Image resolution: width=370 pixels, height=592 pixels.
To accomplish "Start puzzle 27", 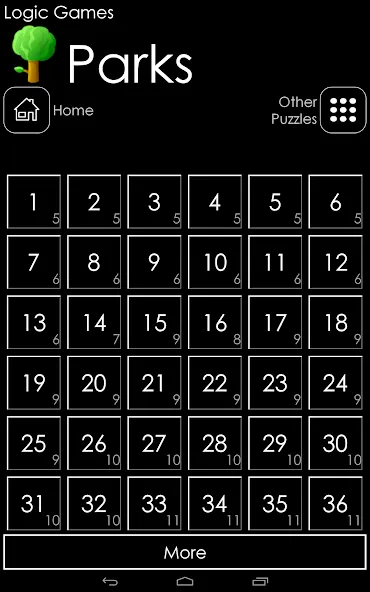I will [154, 443].
